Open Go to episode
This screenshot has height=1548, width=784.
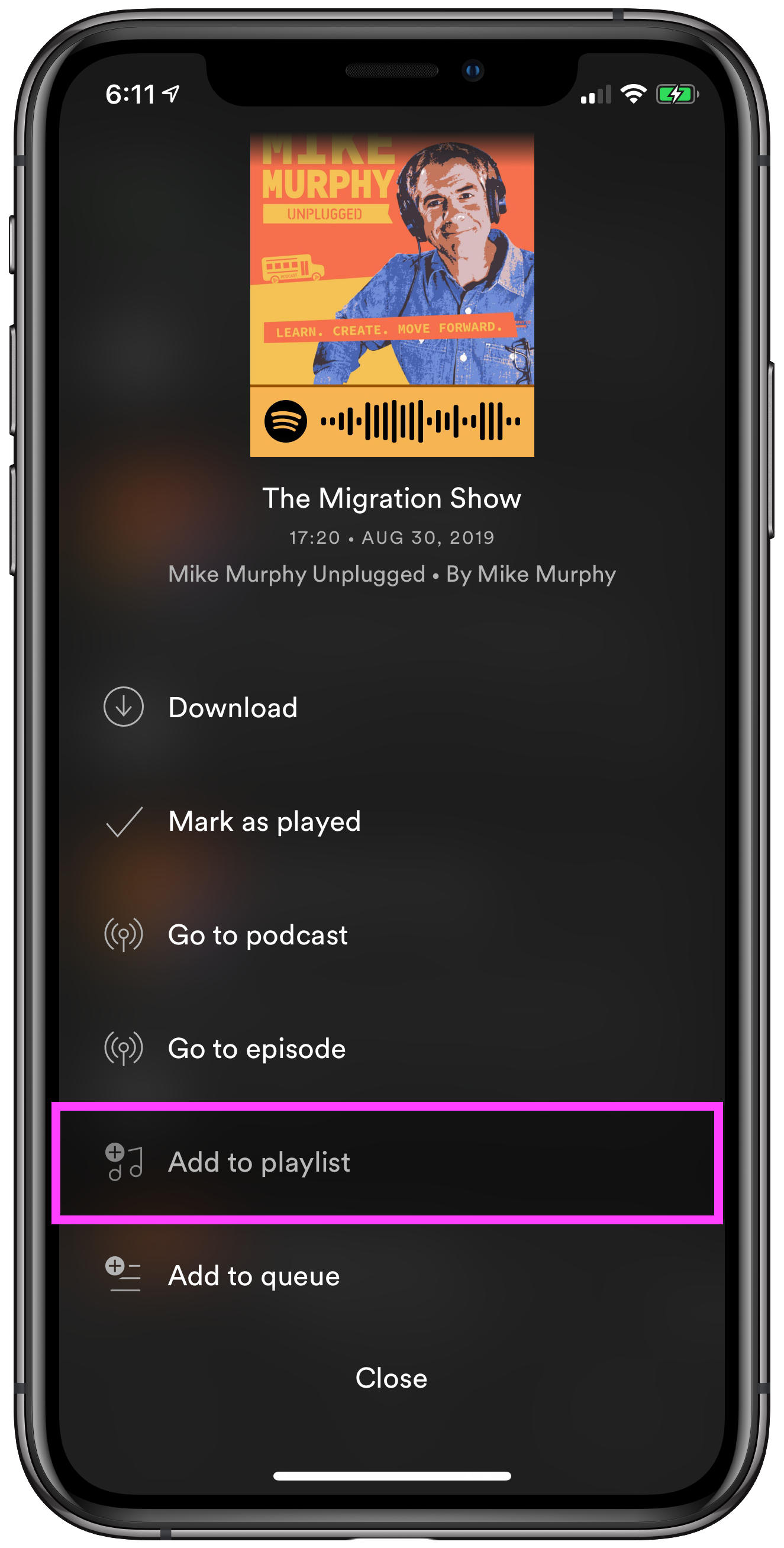coord(391,1048)
